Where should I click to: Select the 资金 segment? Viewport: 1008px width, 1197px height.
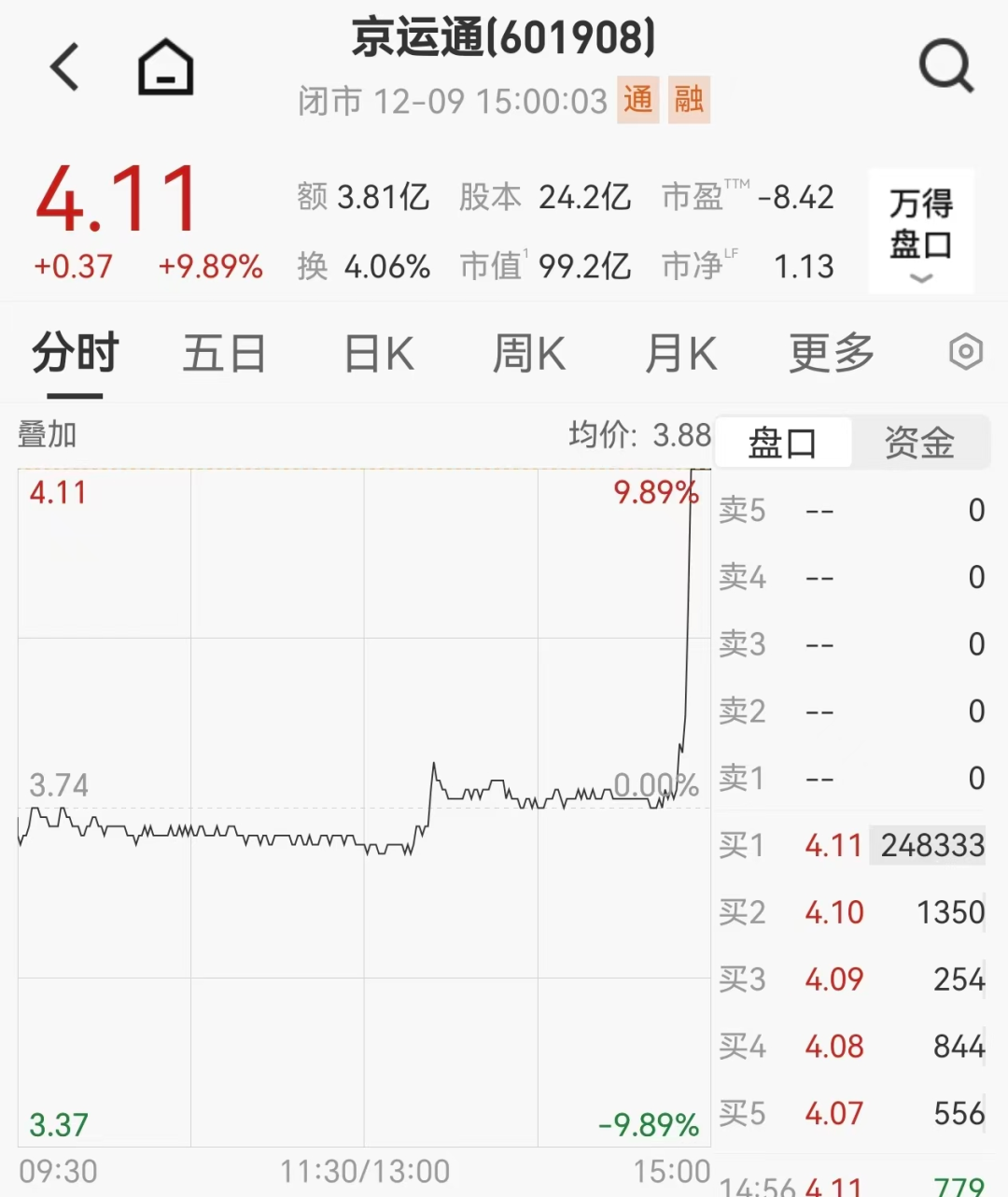[x=919, y=443]
